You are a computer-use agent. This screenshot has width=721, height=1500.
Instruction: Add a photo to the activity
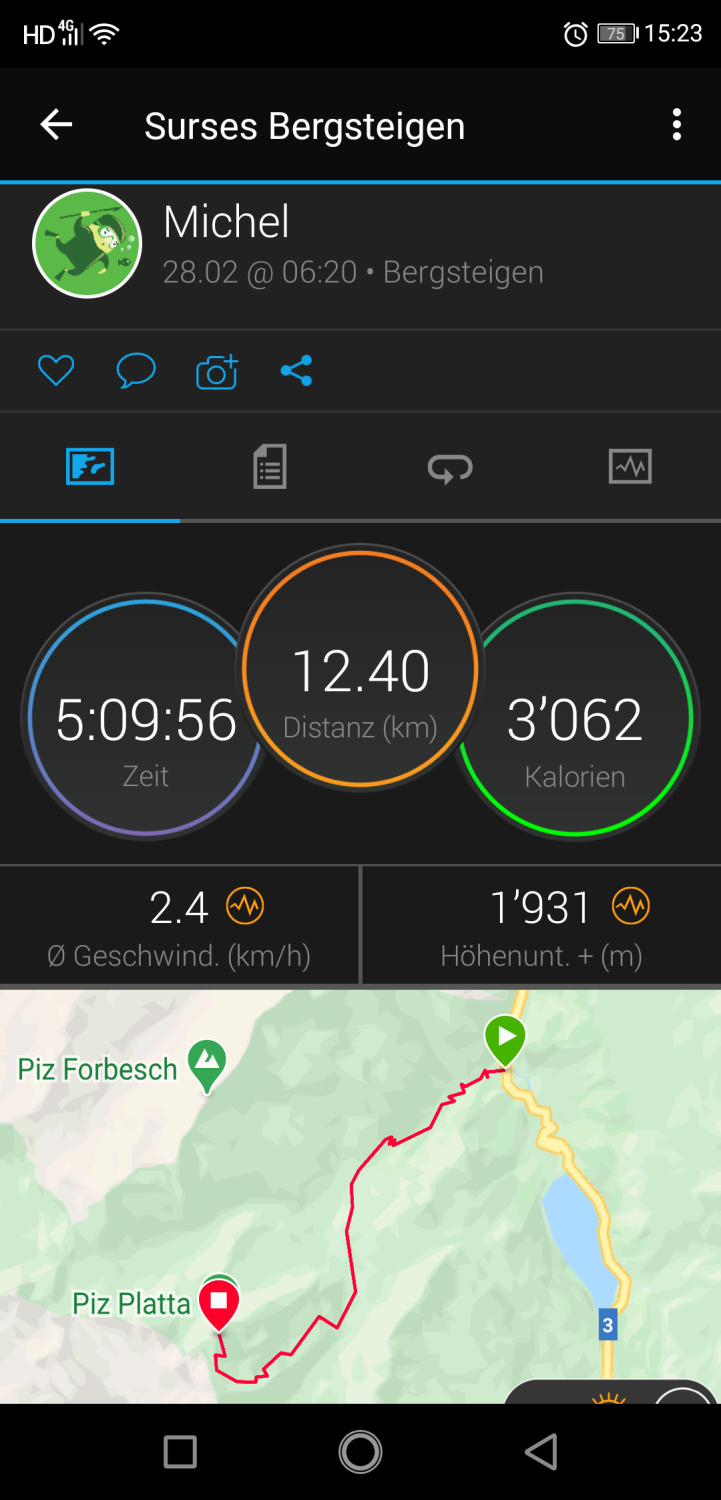click(x=216, y=371)
